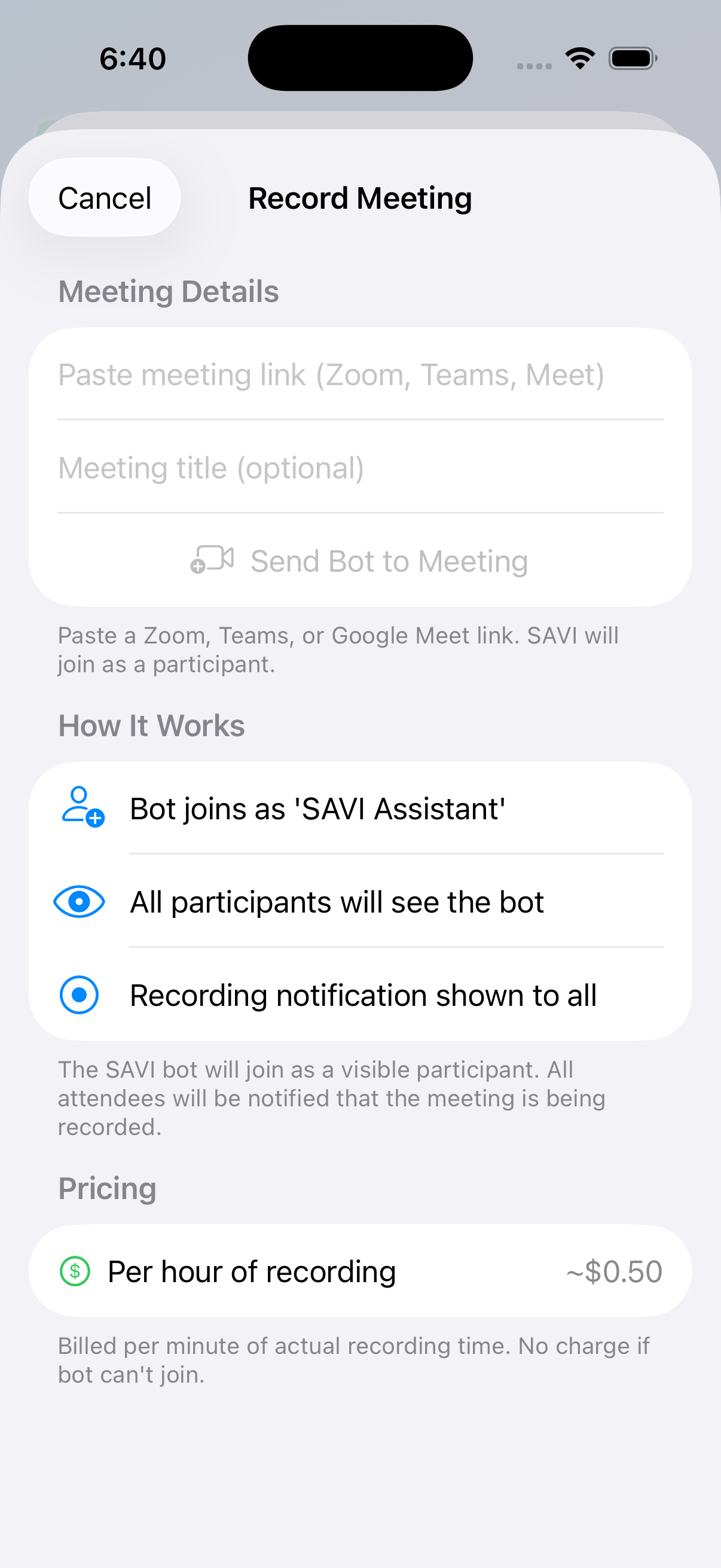
Task: Click the eye icon for bot visibility
Action: 79,902
